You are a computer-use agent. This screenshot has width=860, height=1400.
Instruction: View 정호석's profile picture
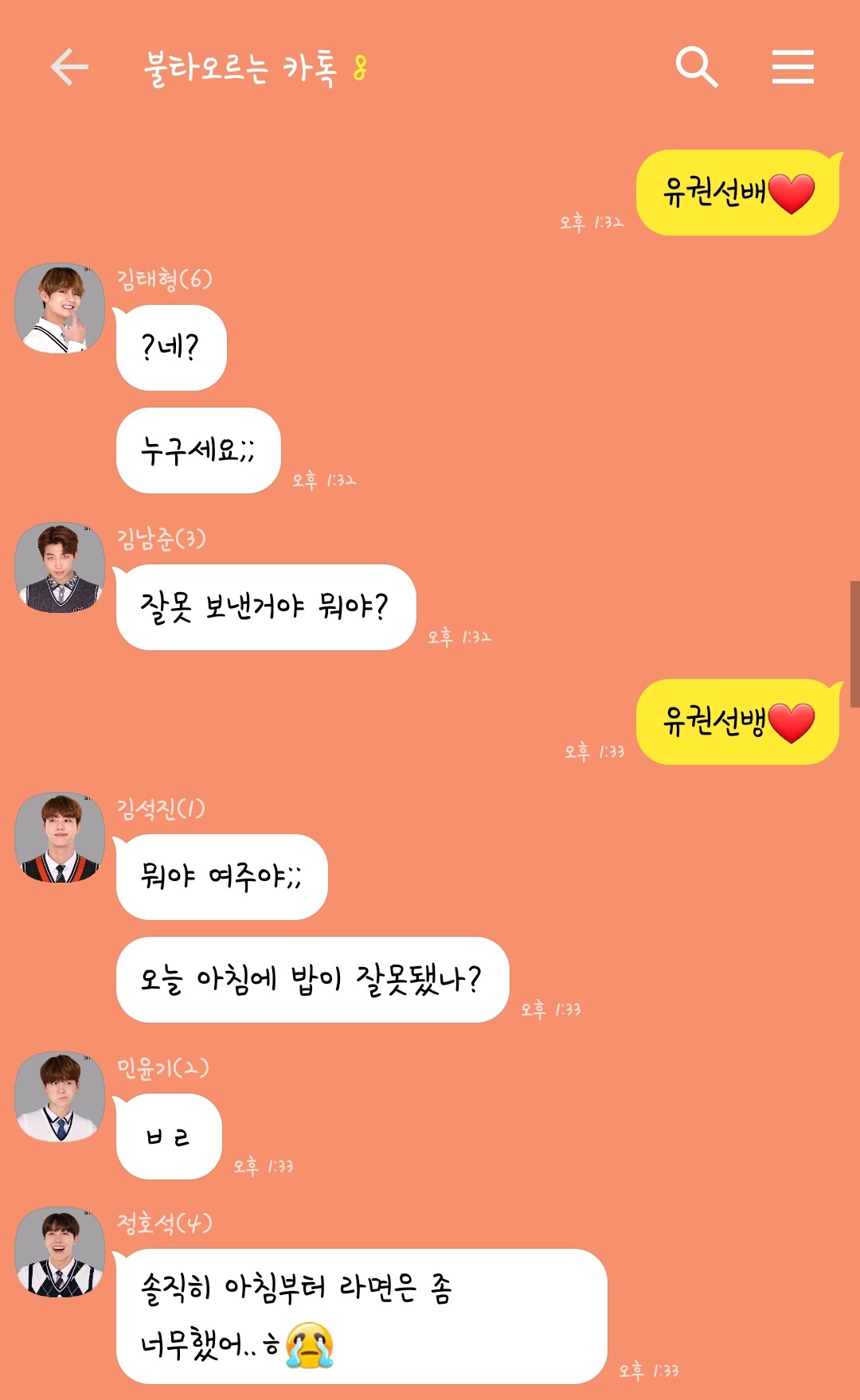point(60,1253)
